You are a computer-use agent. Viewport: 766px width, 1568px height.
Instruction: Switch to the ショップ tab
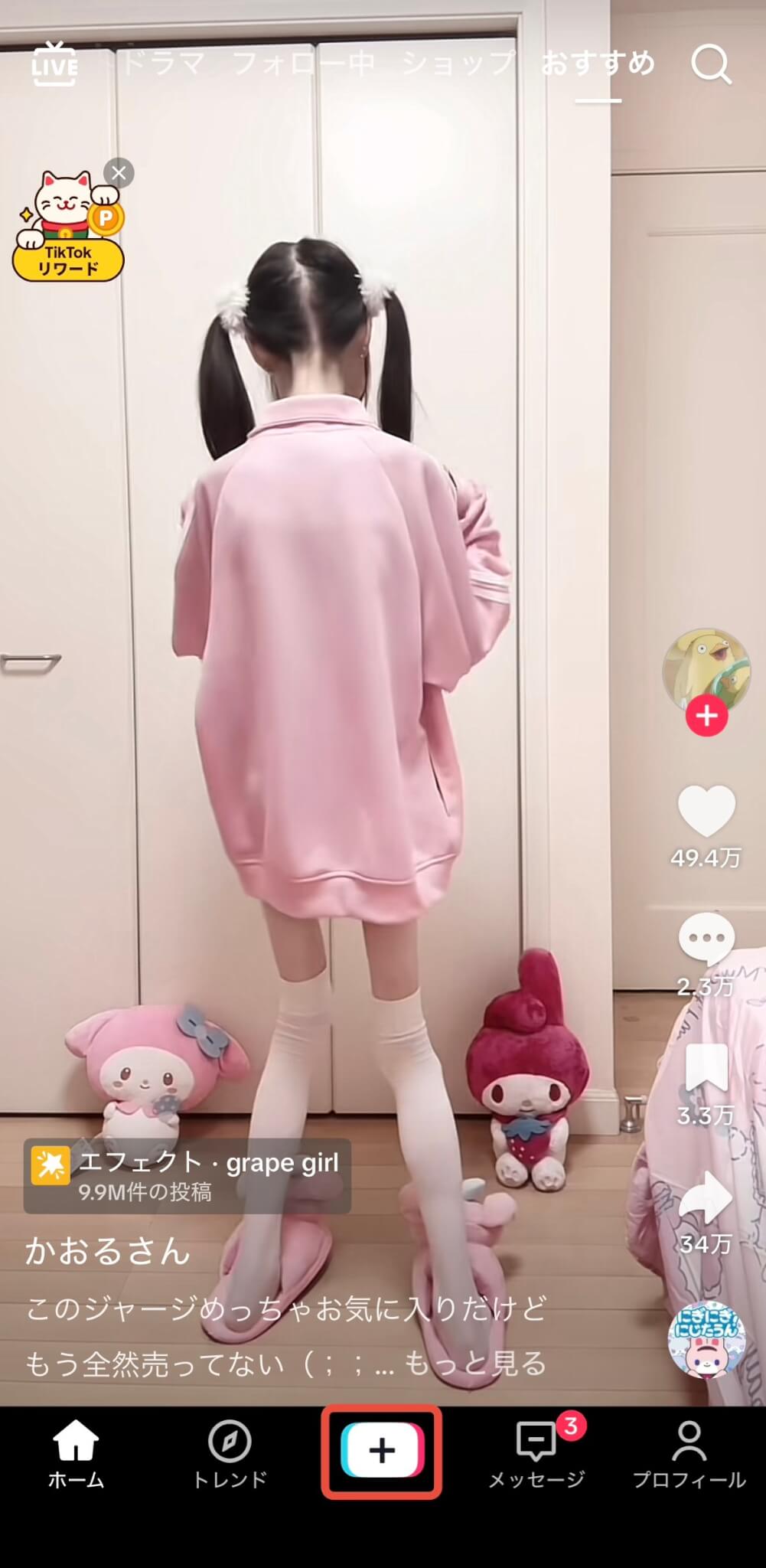click(458, 64)
